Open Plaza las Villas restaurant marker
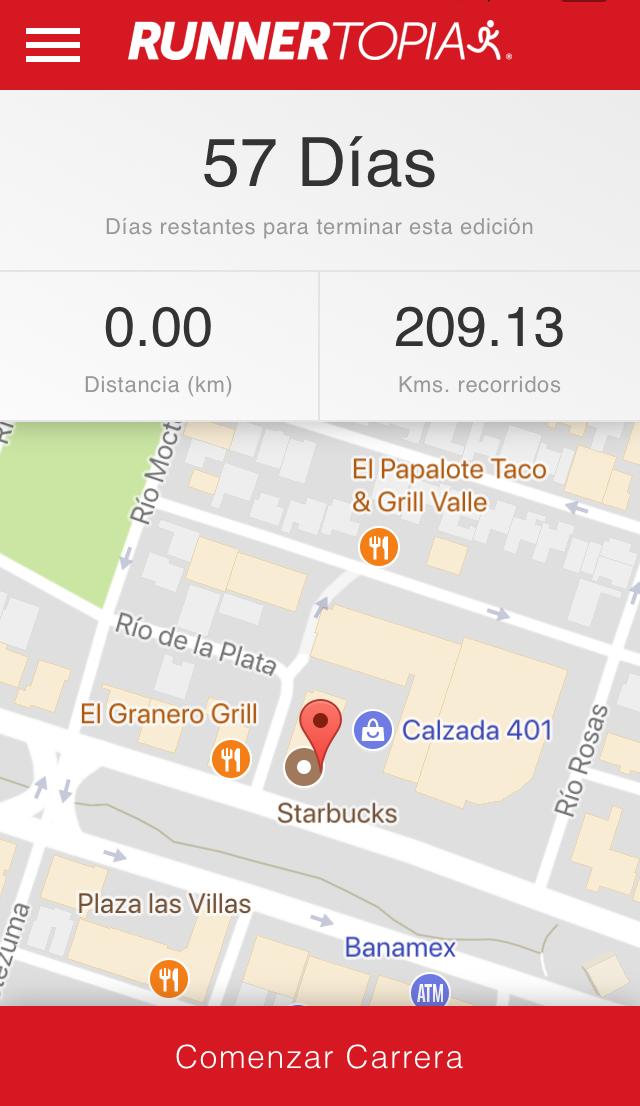The width and height of the screenshot is (640, 1106). click(169, 979)
